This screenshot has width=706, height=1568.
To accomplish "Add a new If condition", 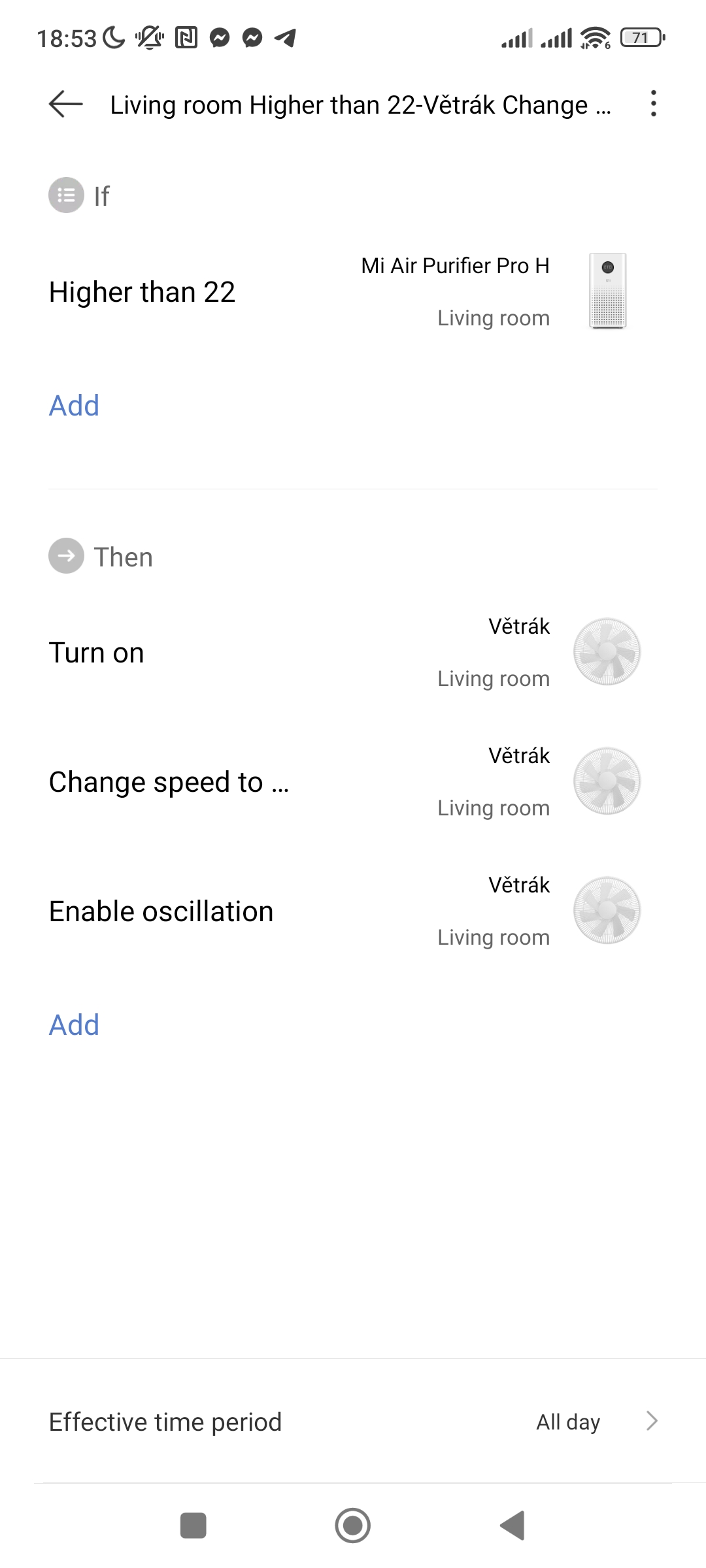I will [x=74, y=406].
